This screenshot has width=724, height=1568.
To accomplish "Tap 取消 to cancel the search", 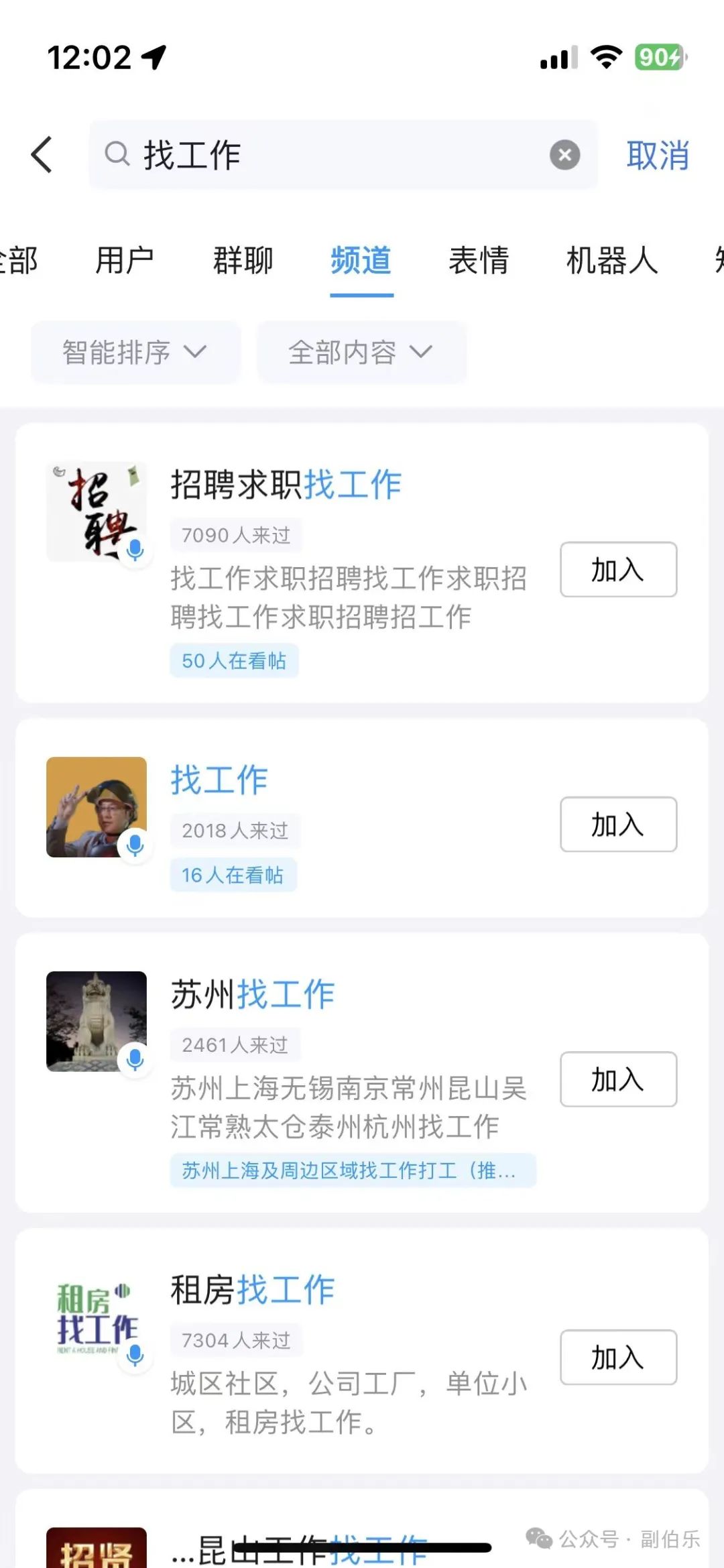I will [658, 155].
